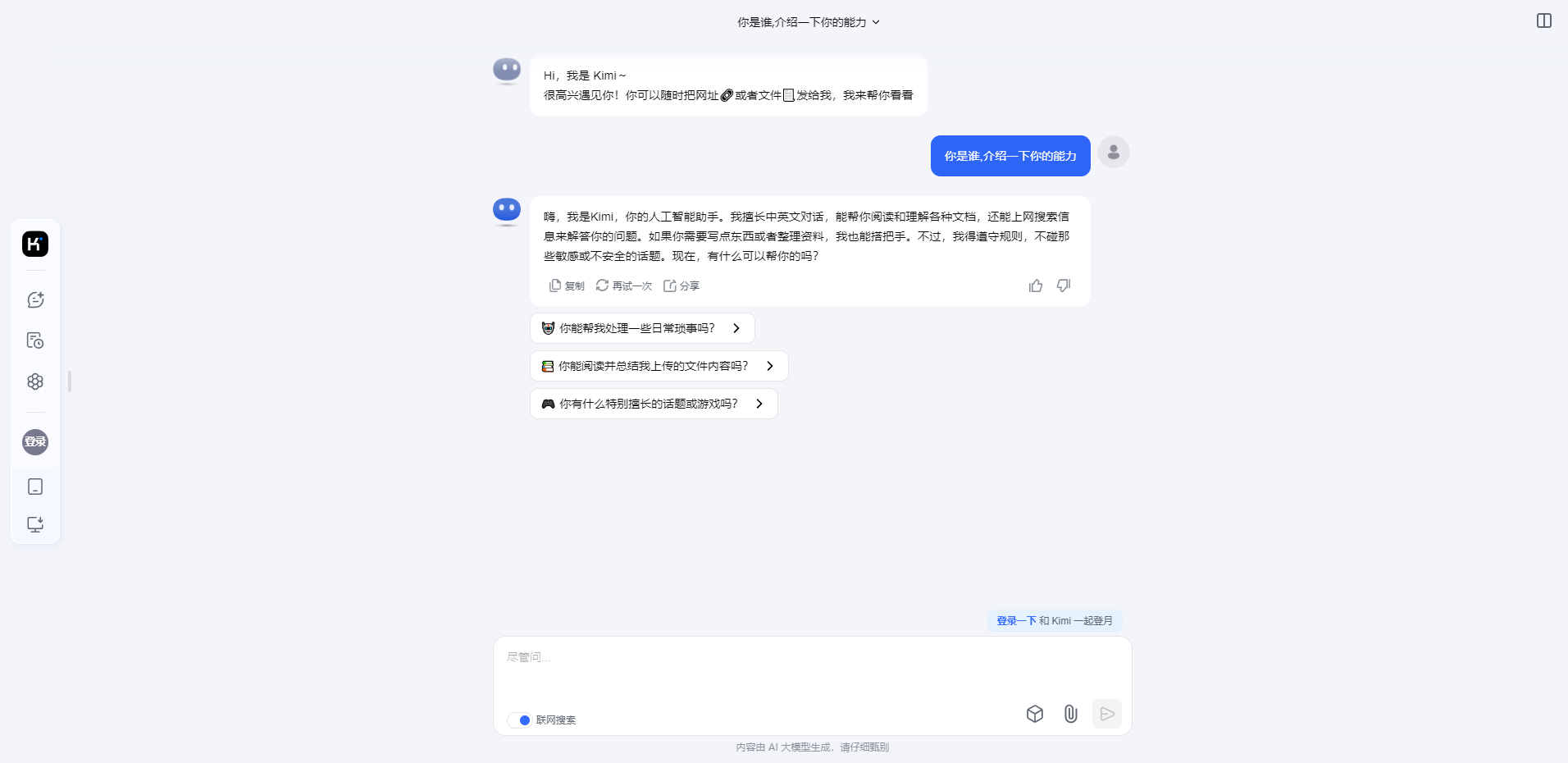Screen dimensions: 1568x763
Task: Open the desktop download icon
Action: click(x=35, y=524)
